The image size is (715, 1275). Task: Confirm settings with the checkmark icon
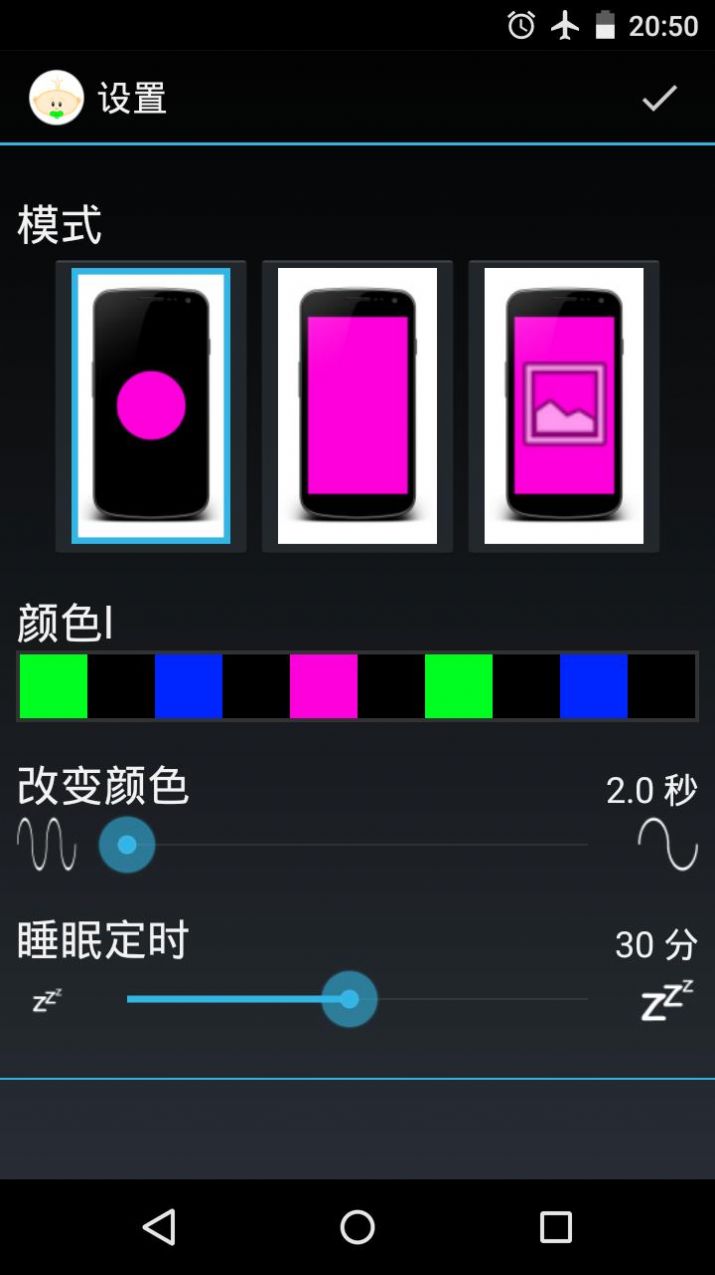click(659, 98)
